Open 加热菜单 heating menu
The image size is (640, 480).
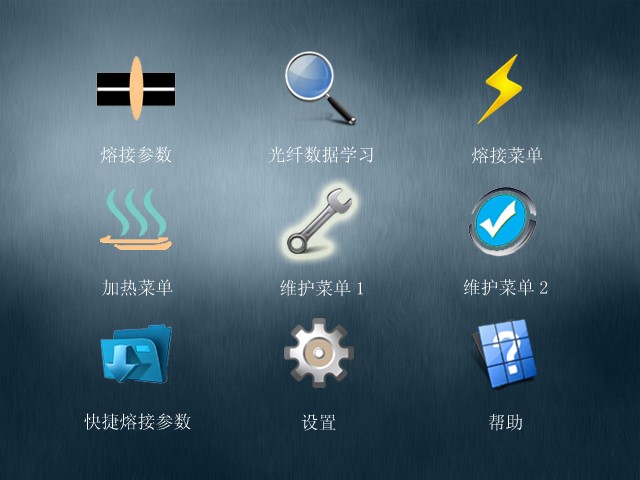[137, 219]
